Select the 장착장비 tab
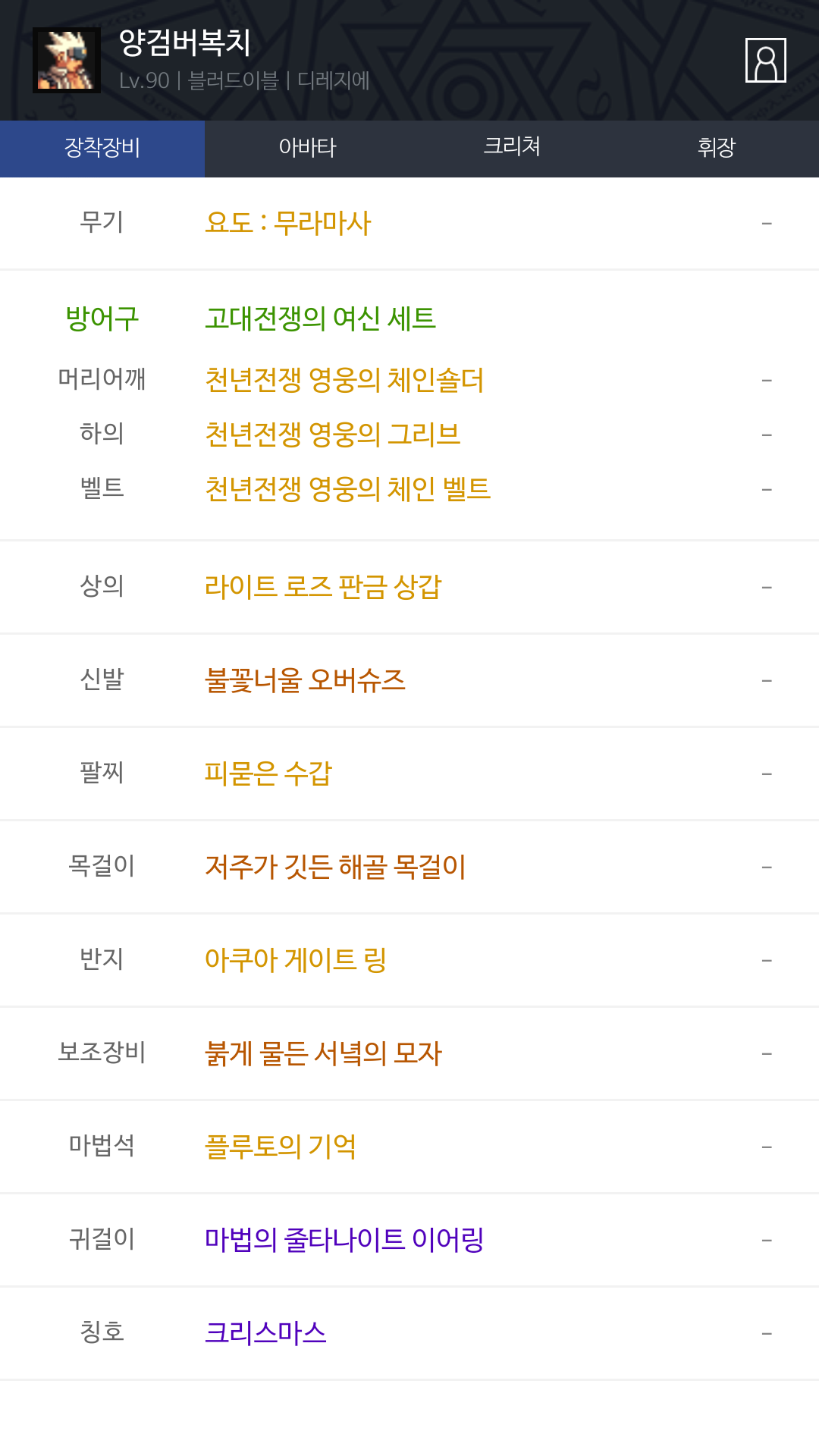 102,148
